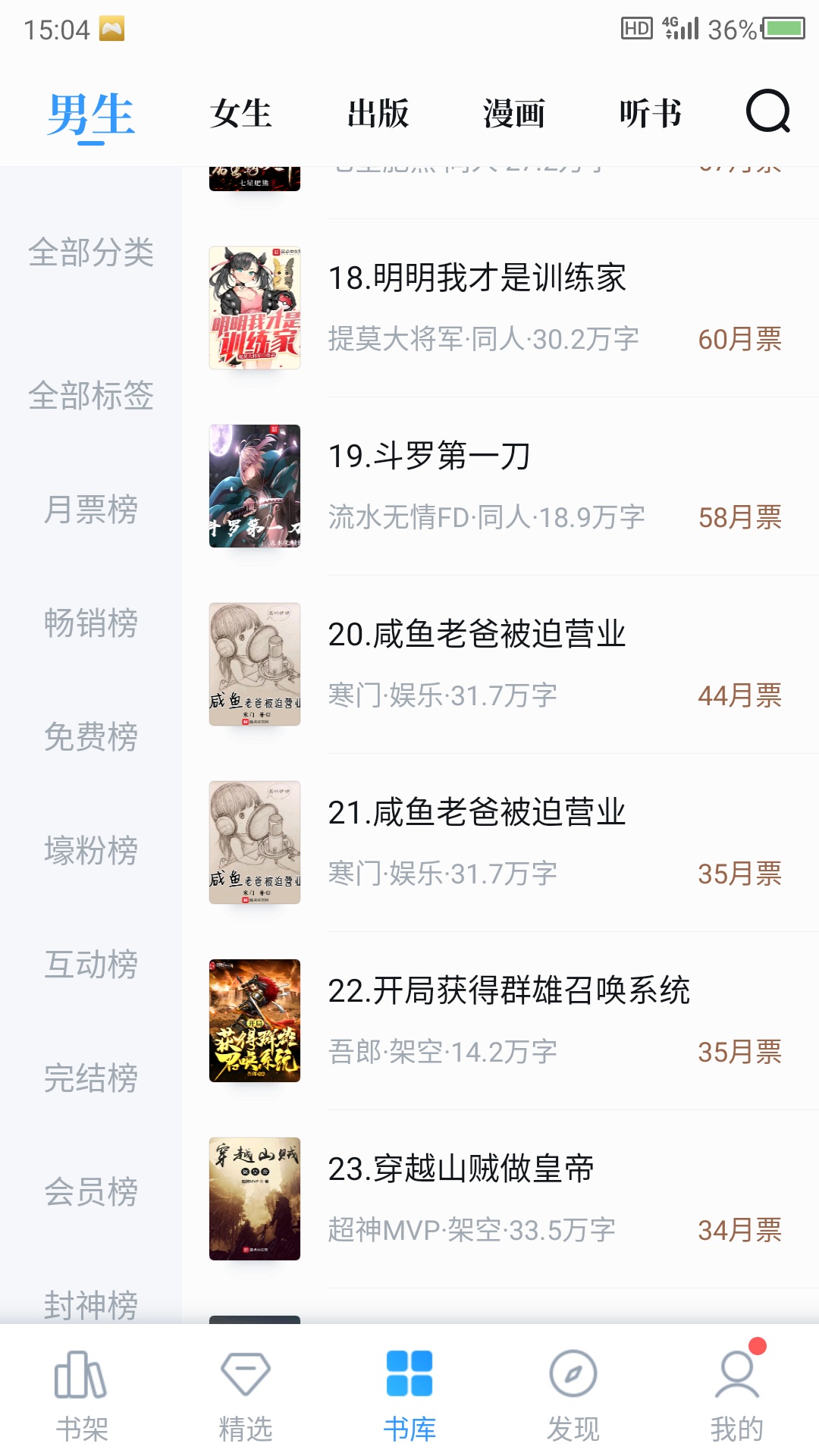Switch to the 女生 tab
This screenshot has width=819, height=1456.
click(241, 114)
